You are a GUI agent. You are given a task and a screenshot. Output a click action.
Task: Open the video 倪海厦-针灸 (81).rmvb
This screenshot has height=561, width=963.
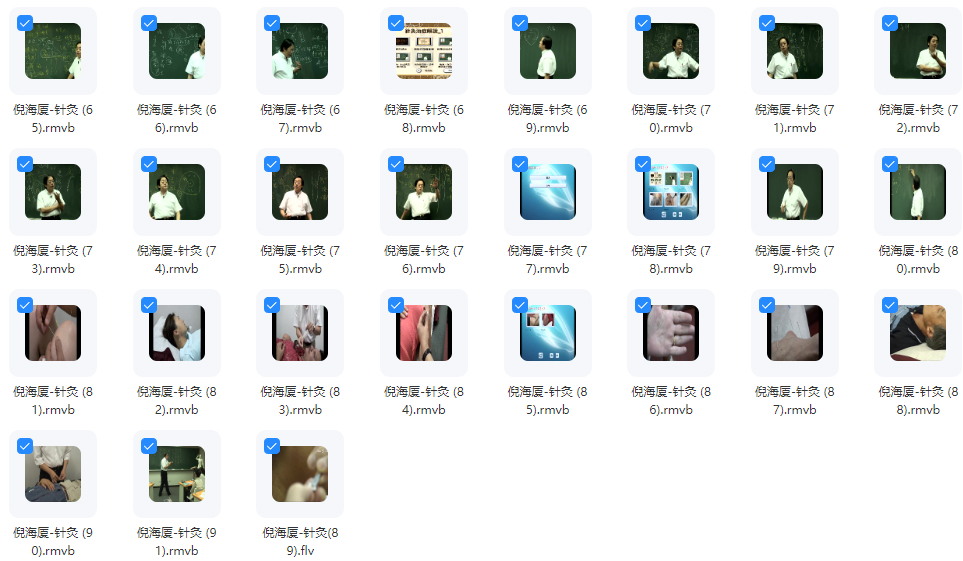click(x=53, y=332)
